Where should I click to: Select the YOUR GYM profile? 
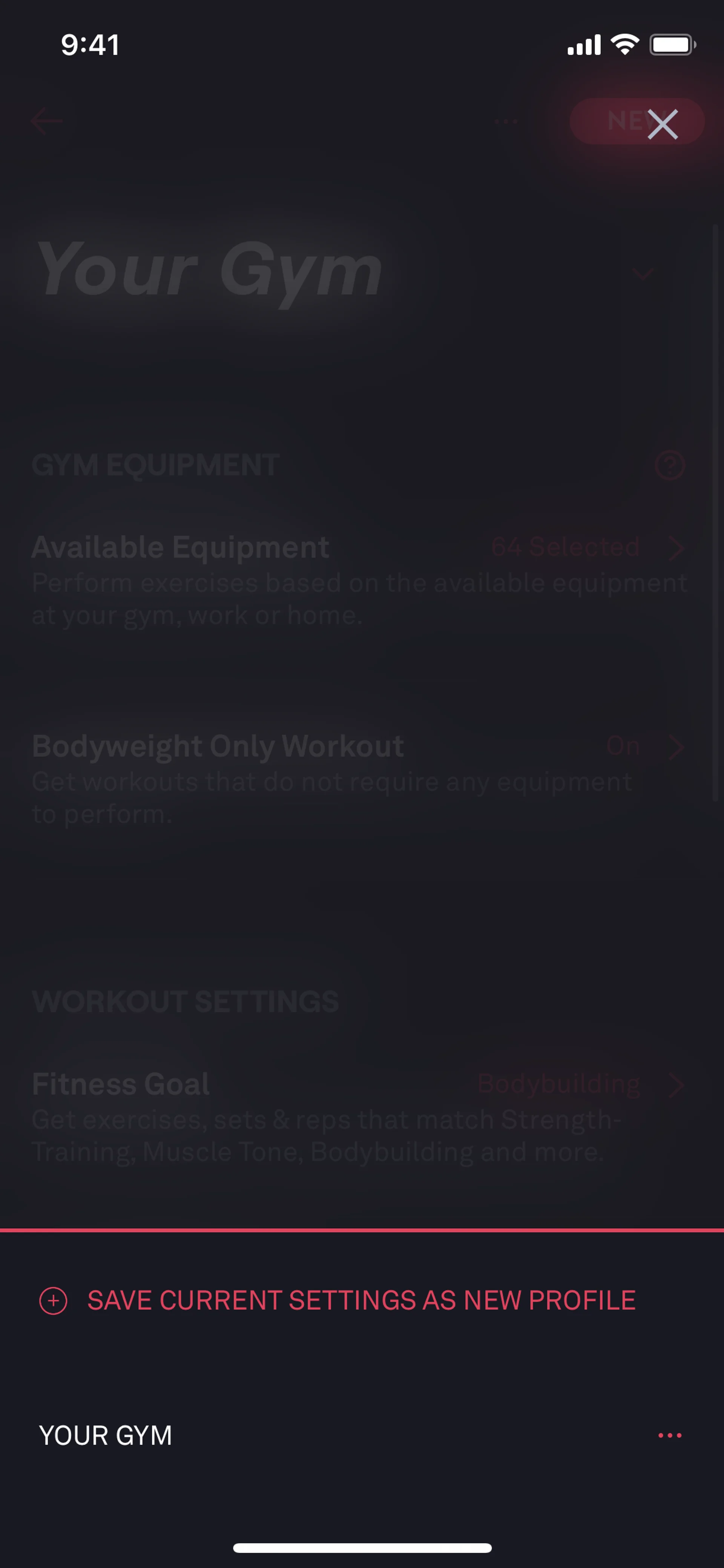click(x=106, y=1435)
